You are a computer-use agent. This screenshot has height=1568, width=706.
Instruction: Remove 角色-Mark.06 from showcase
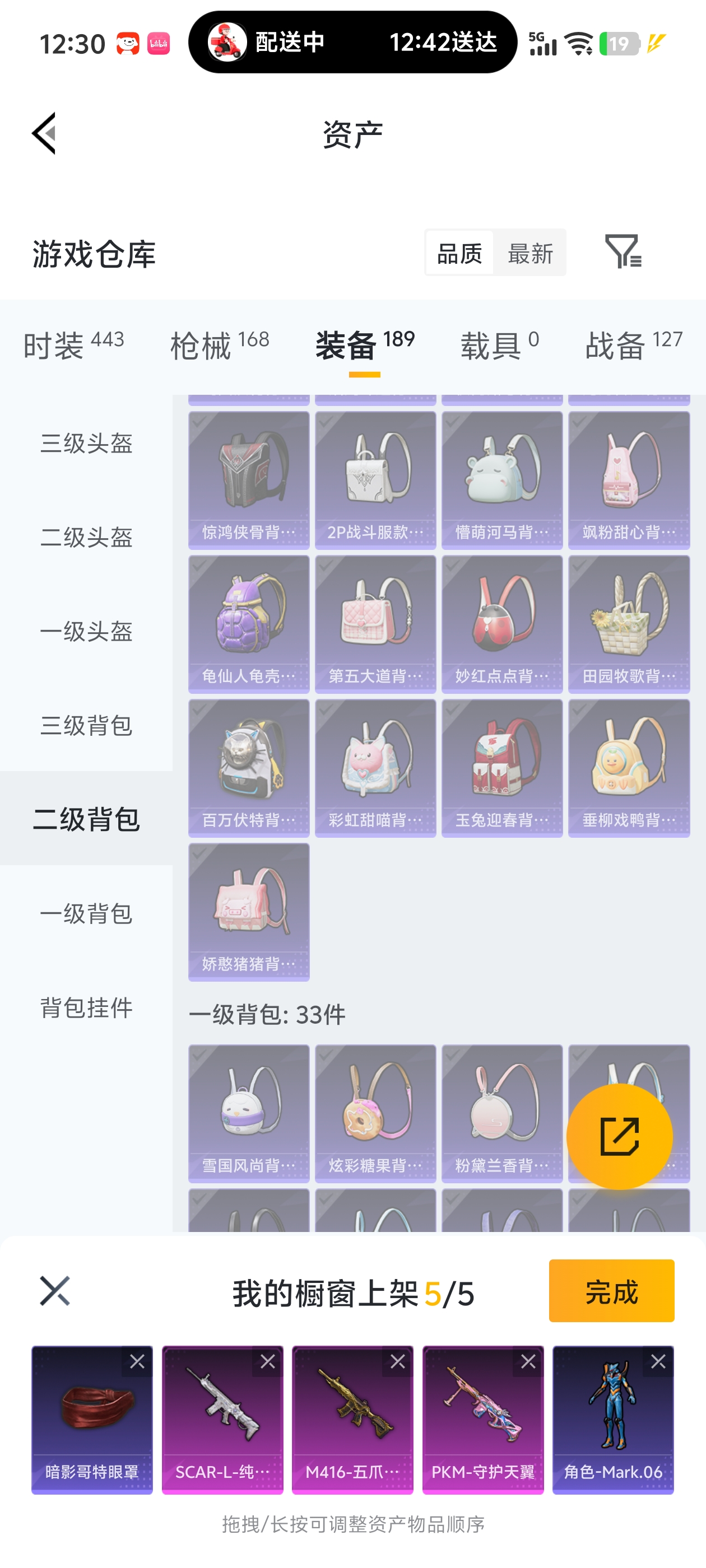tap(658, 1361)
